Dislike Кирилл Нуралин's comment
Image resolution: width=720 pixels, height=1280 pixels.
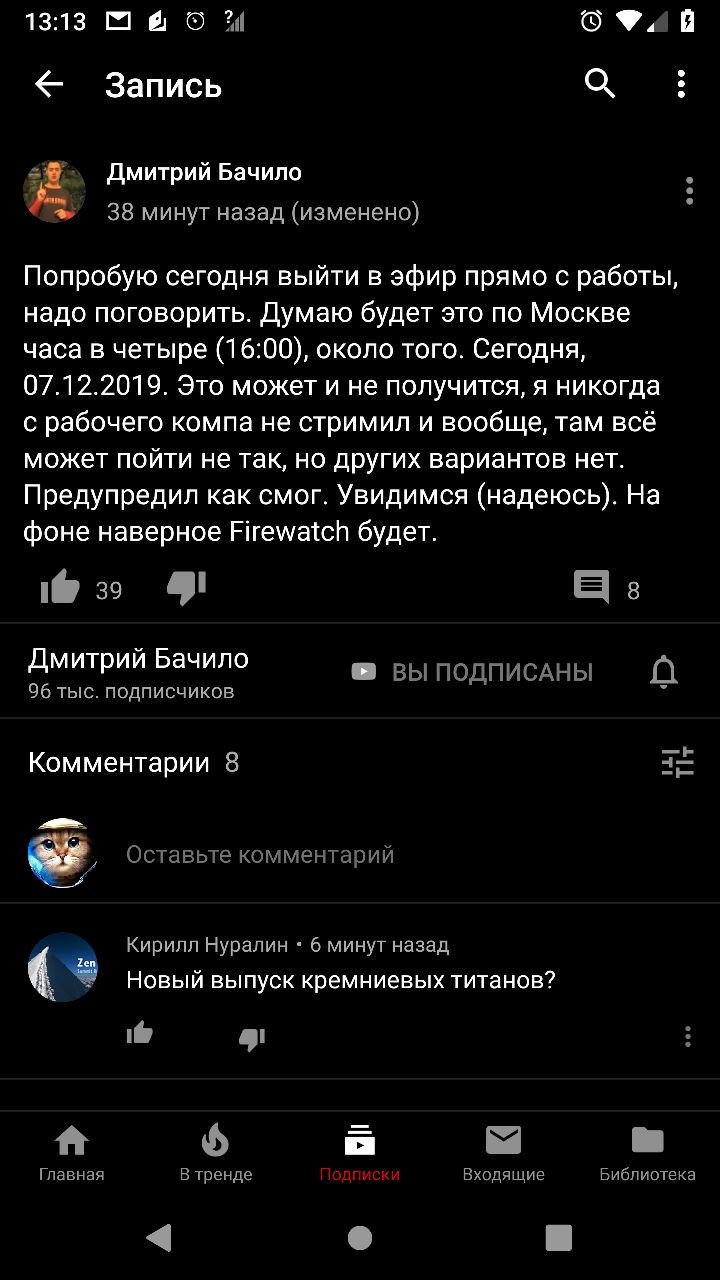point(252,1039)
